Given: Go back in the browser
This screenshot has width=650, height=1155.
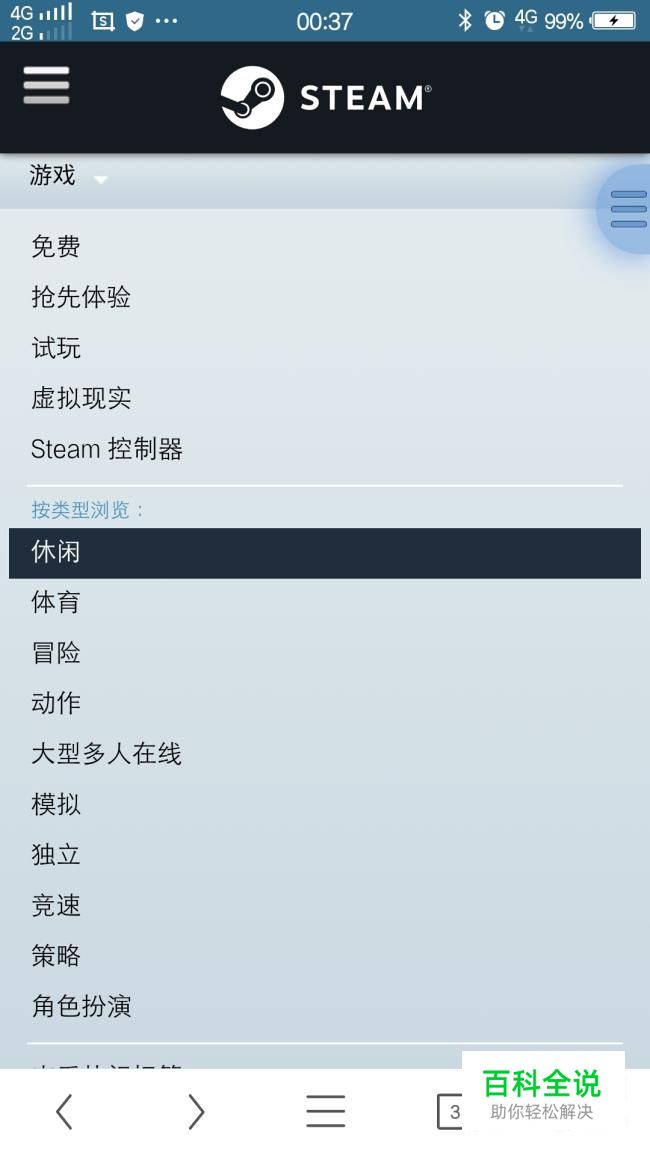Looking at the screenshot, I should pyautogui.click(x=64, y=1111).
